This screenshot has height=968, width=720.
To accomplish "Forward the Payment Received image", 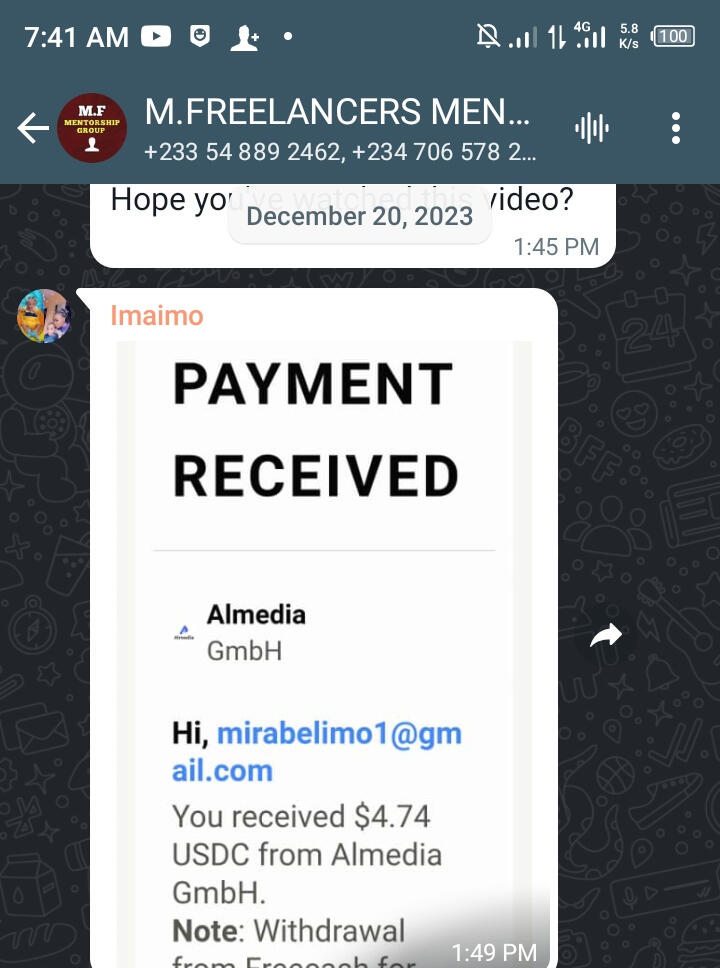I will pos(606,635).
